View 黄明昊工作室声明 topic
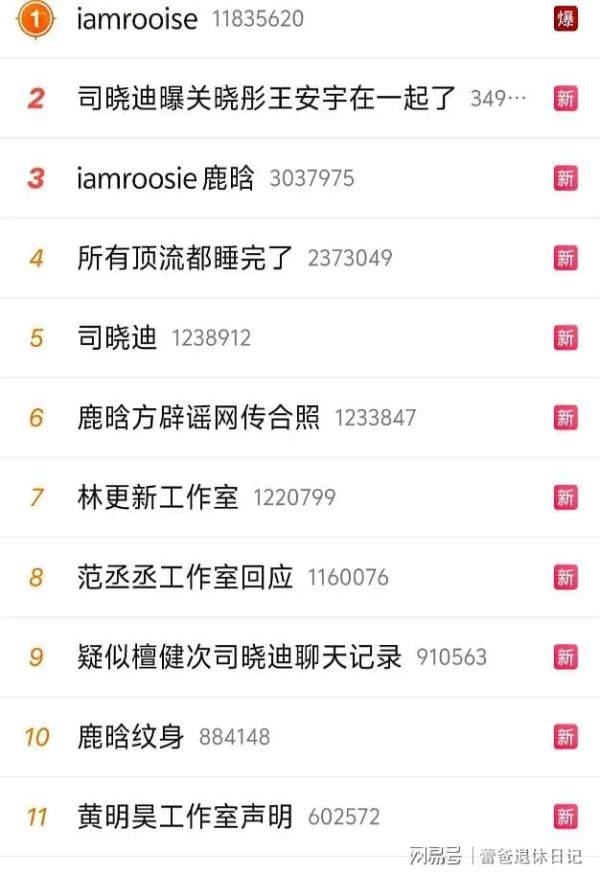The image size is (600, 875). click(185, 817)
